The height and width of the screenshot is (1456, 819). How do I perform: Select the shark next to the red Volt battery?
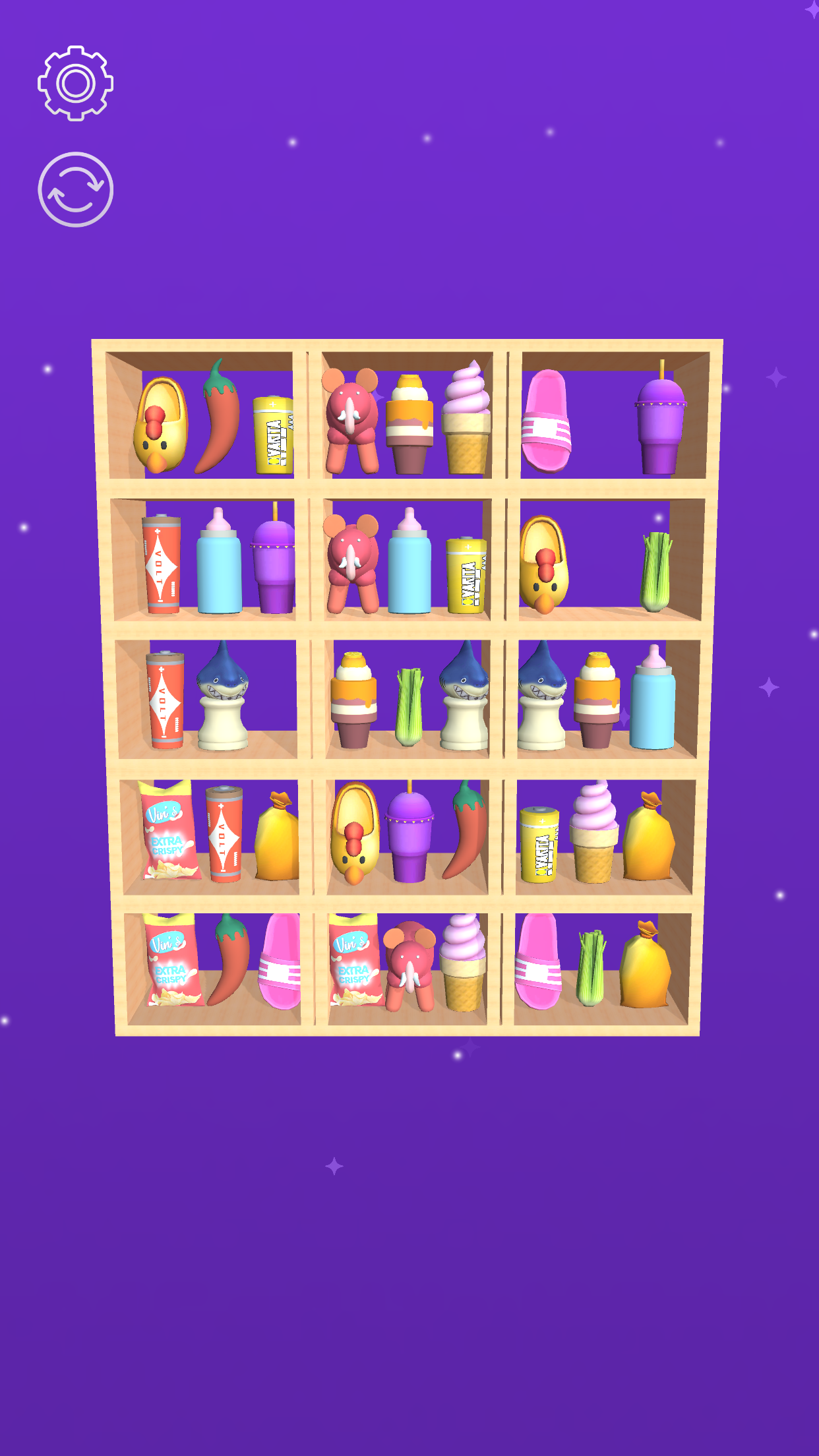coord(222,698)
